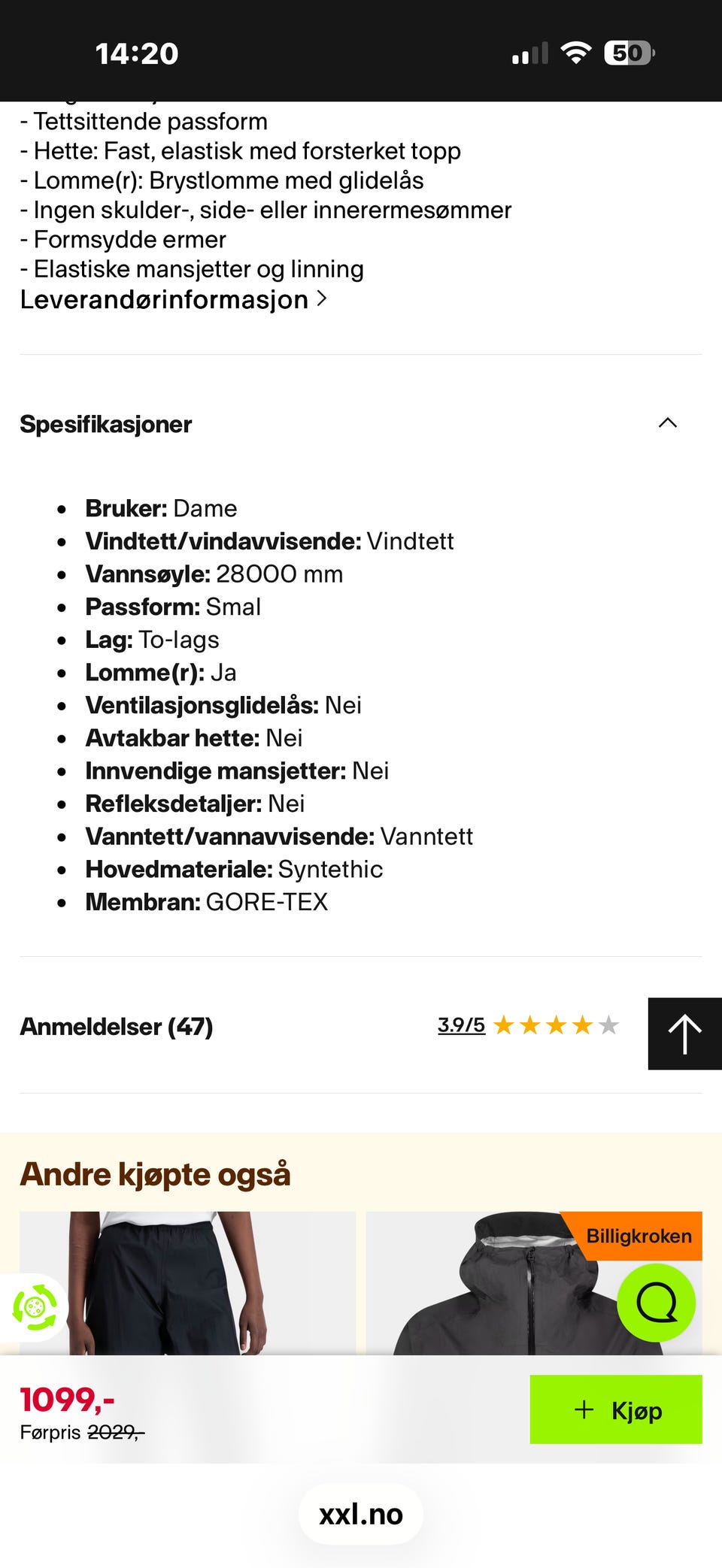This screenshot has height=1568, width=722.
Task: Expand the Anmeldelser (47) reviews section
Action: click(117, 1027)
